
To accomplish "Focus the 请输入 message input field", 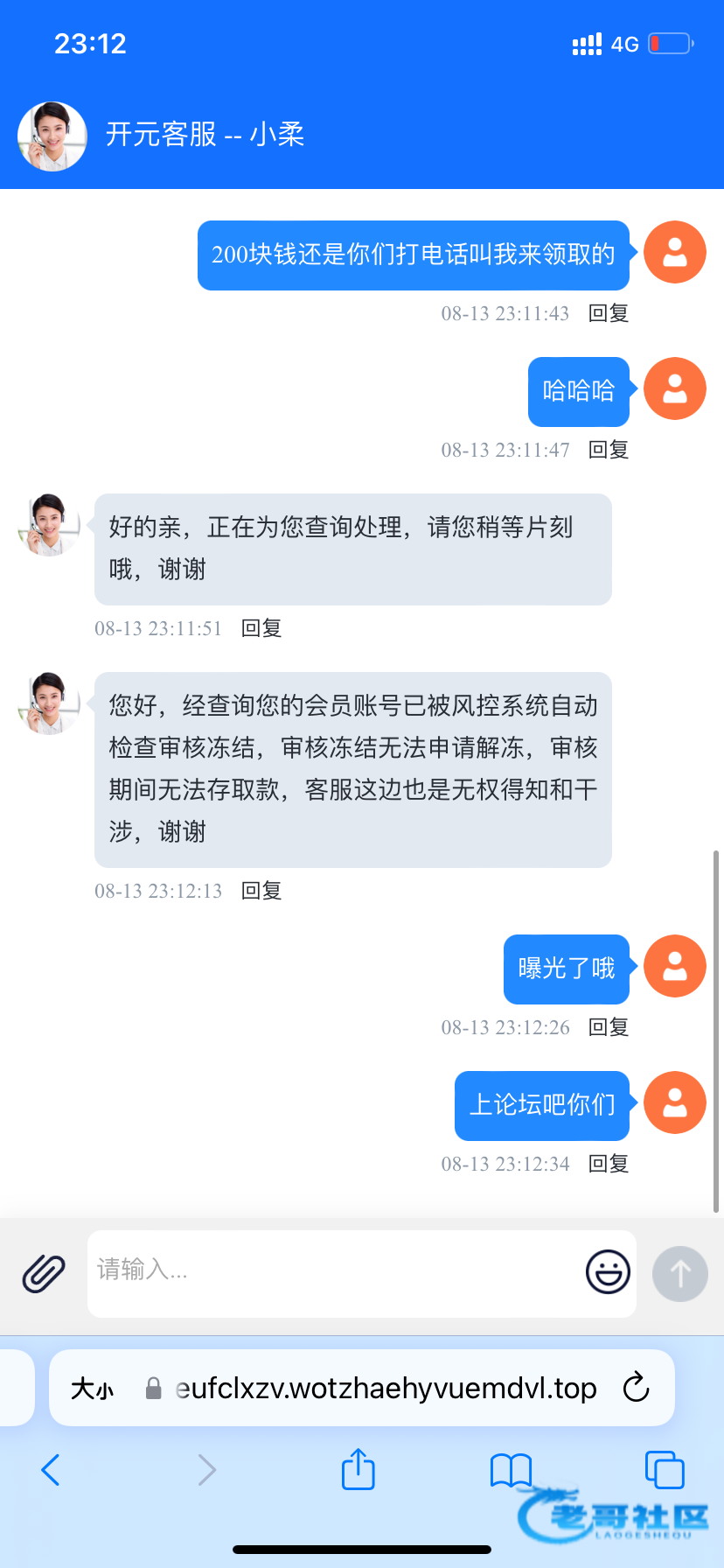I will (332, 1270).
